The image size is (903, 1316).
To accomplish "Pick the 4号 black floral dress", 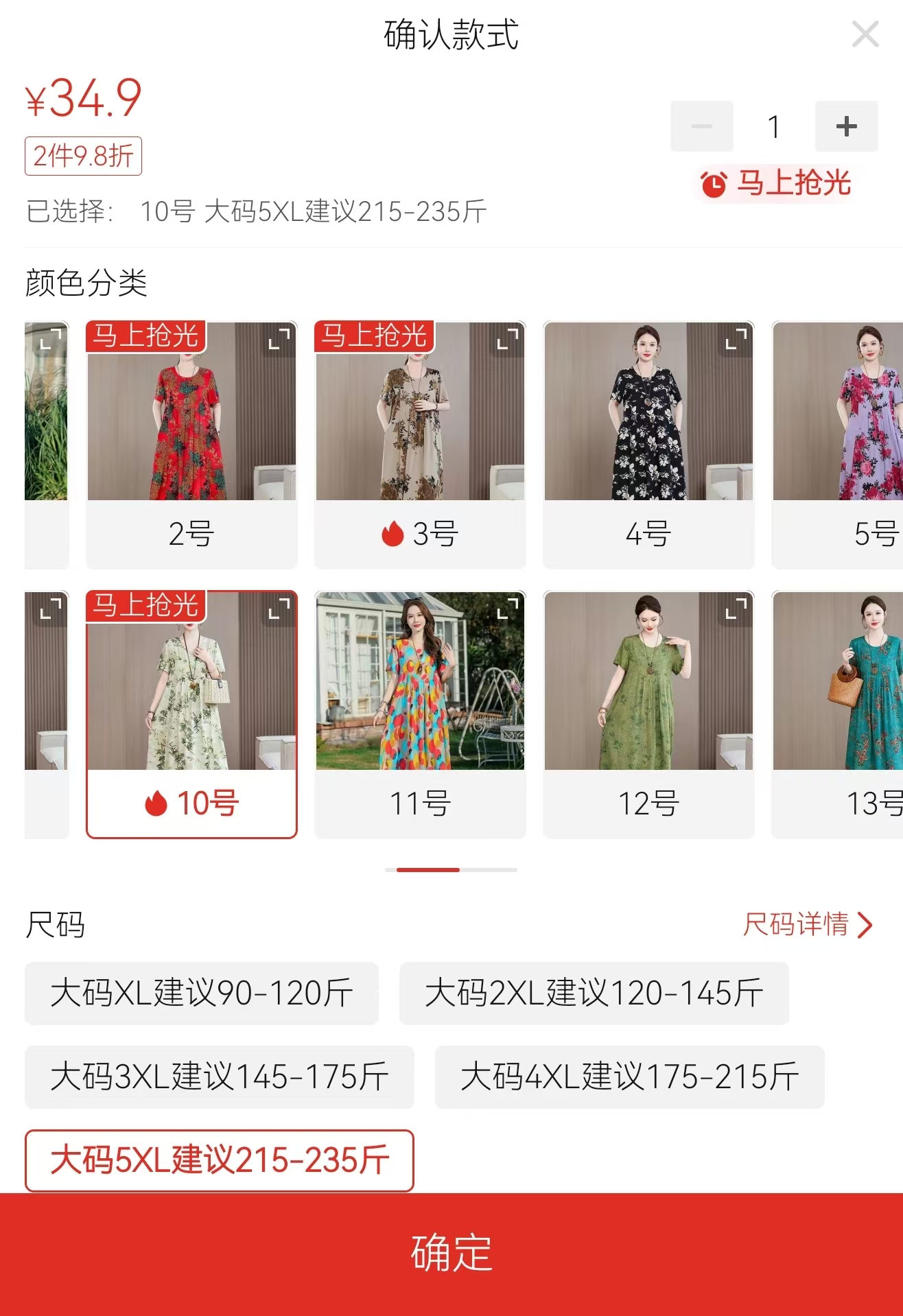I will coord(648,446).
